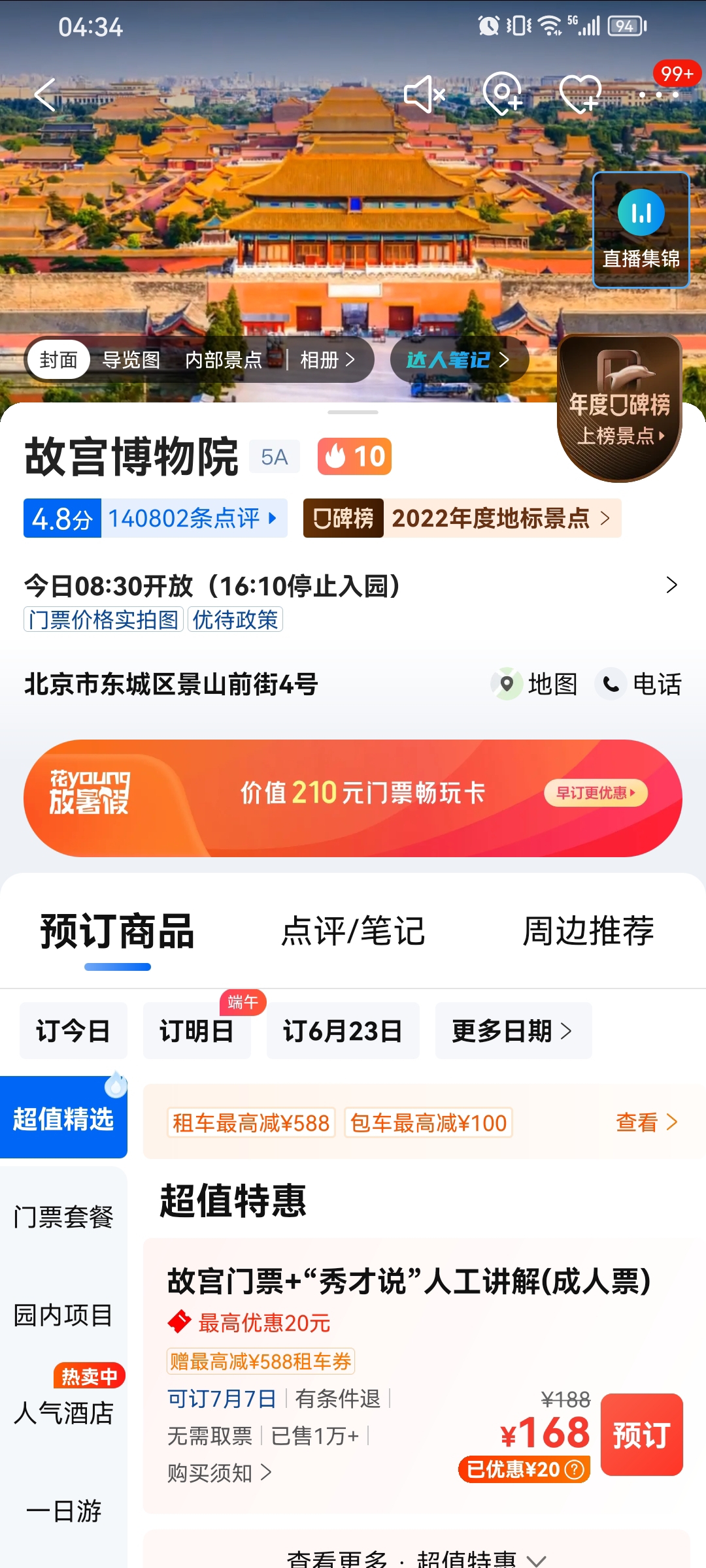
Task: Open 更多日期 date picker
Action: click(x=513, y=1031)
